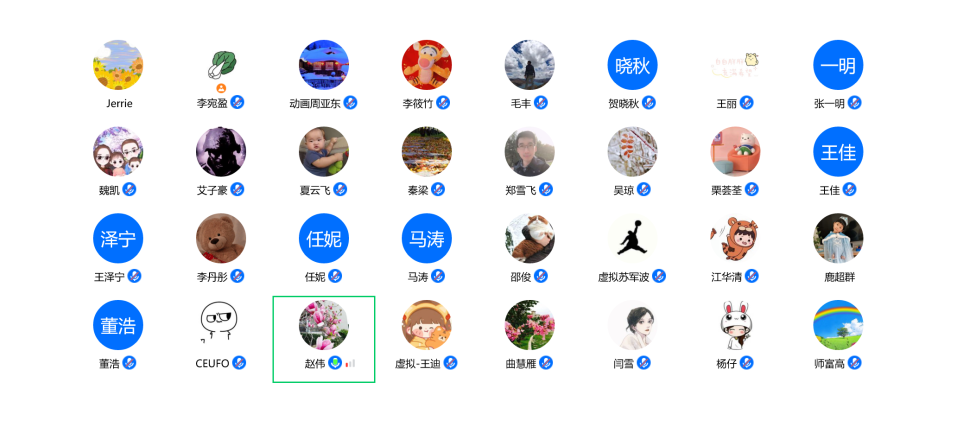
Task: Select participant 王佳
Action: click(838, 152)
